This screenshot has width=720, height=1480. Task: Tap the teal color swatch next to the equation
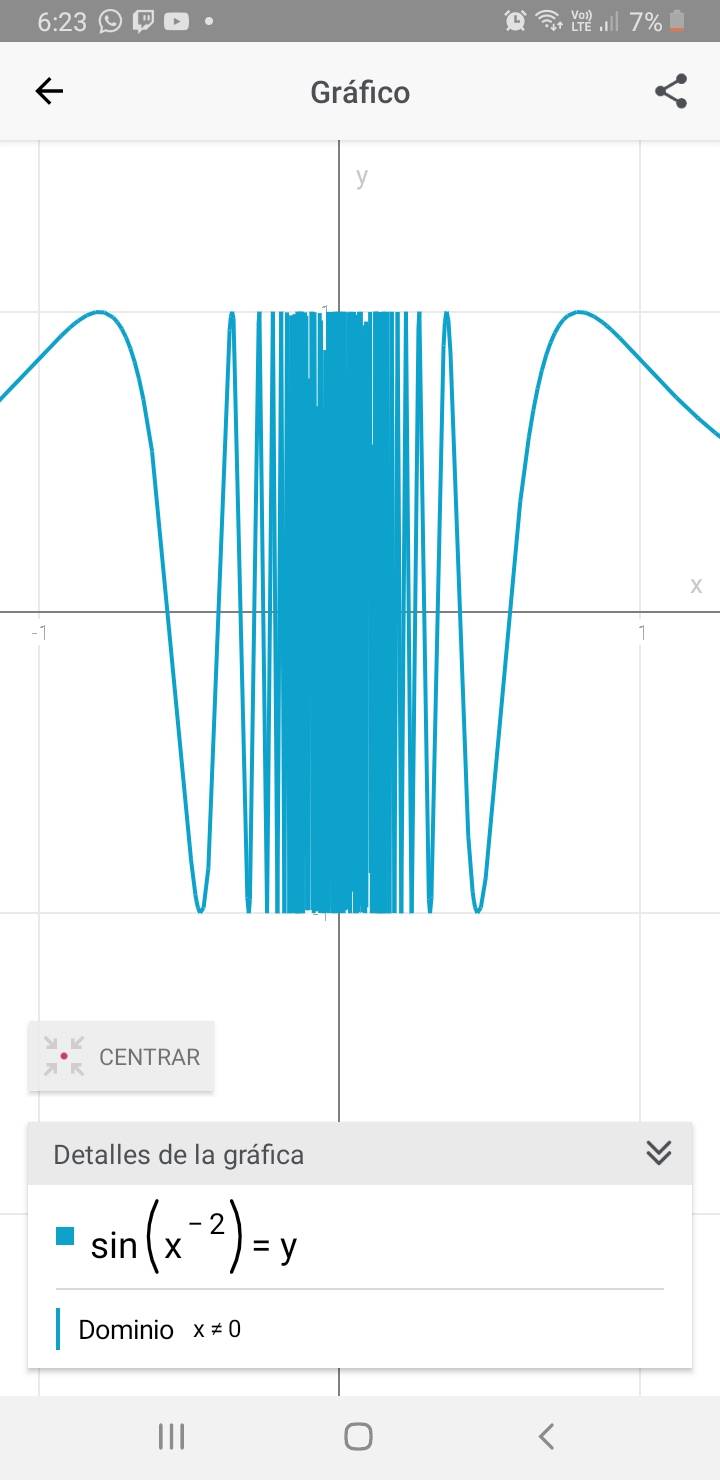(66, 1236)
